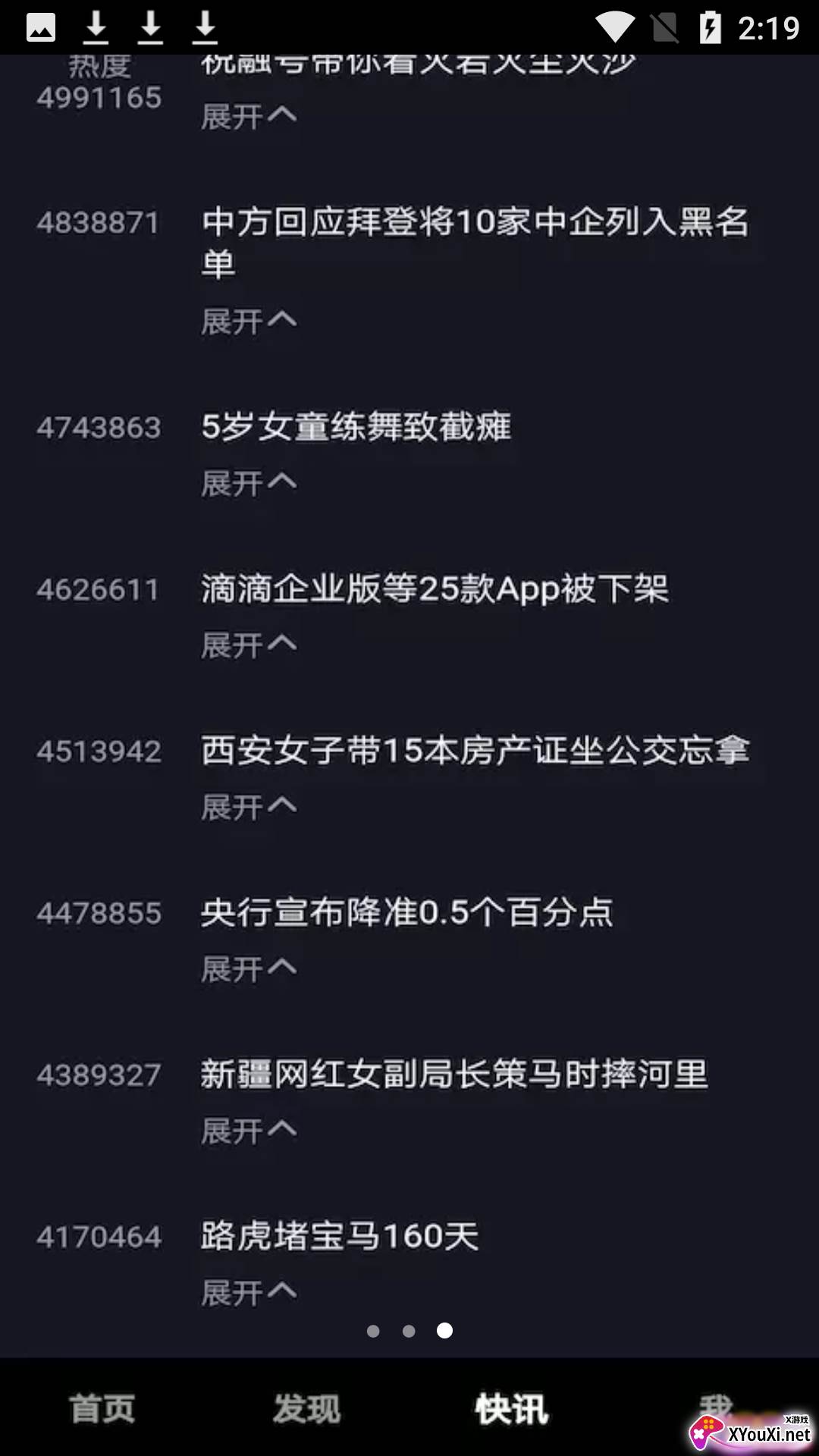
Task: Expand 滴滴企业版等25款App被下架 details
Action: pos(248,645)
